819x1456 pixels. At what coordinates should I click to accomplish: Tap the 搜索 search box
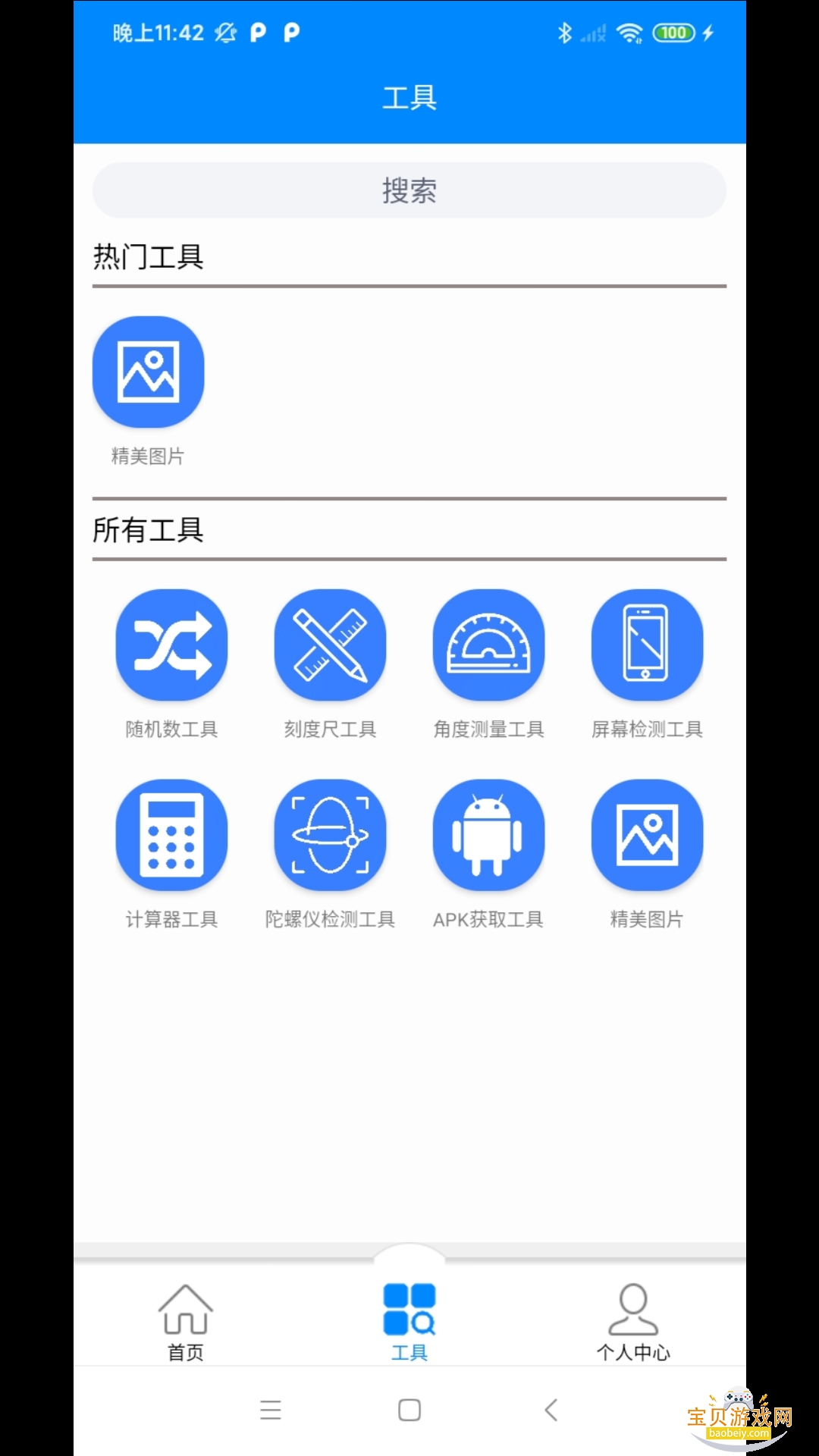click(409, 190)
